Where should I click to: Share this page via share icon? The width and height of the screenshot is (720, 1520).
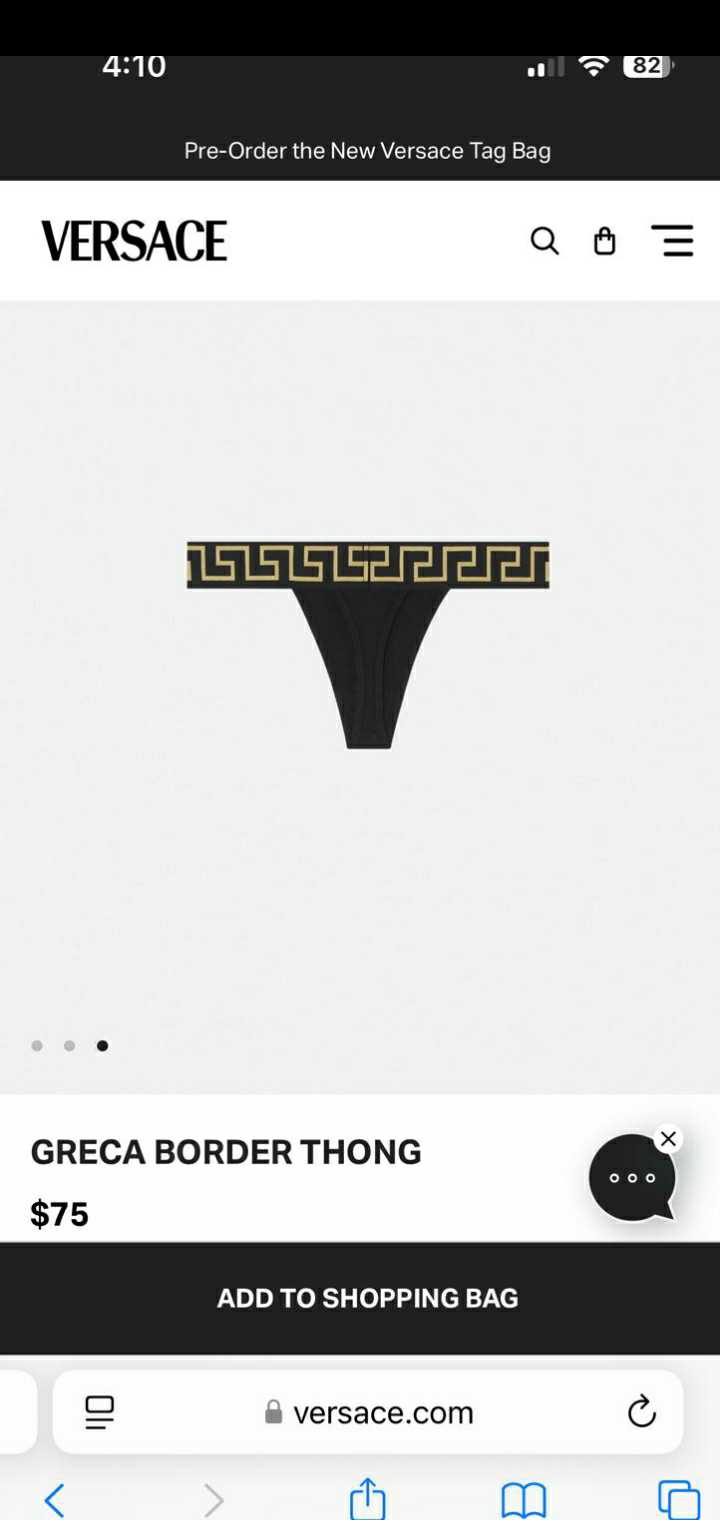[x=367, y=1498]
